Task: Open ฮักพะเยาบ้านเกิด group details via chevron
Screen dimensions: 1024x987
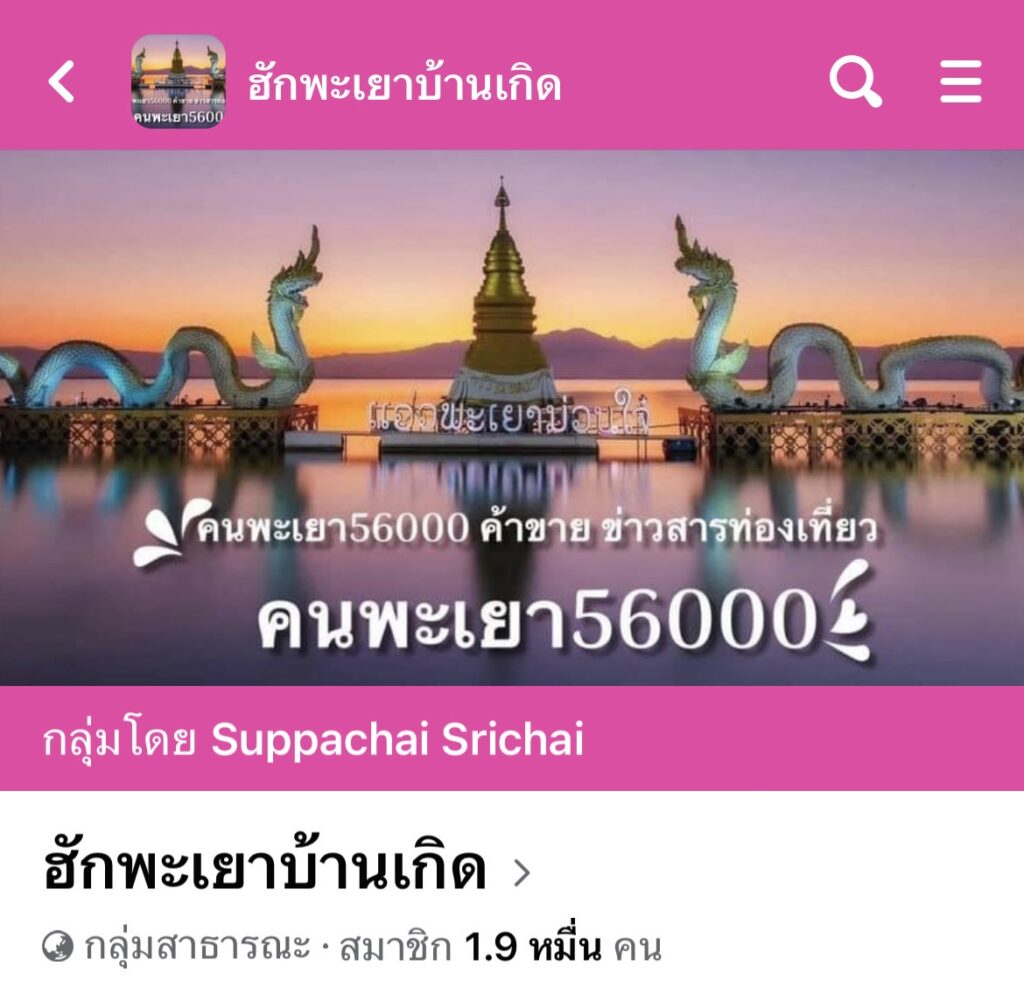Action: pos(521,874)
